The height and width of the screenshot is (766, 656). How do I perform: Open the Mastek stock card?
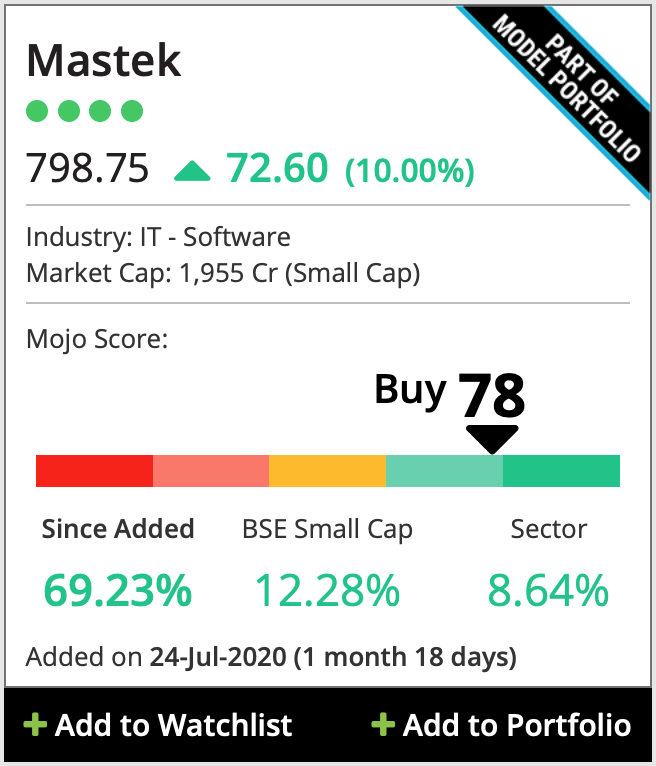104,61
